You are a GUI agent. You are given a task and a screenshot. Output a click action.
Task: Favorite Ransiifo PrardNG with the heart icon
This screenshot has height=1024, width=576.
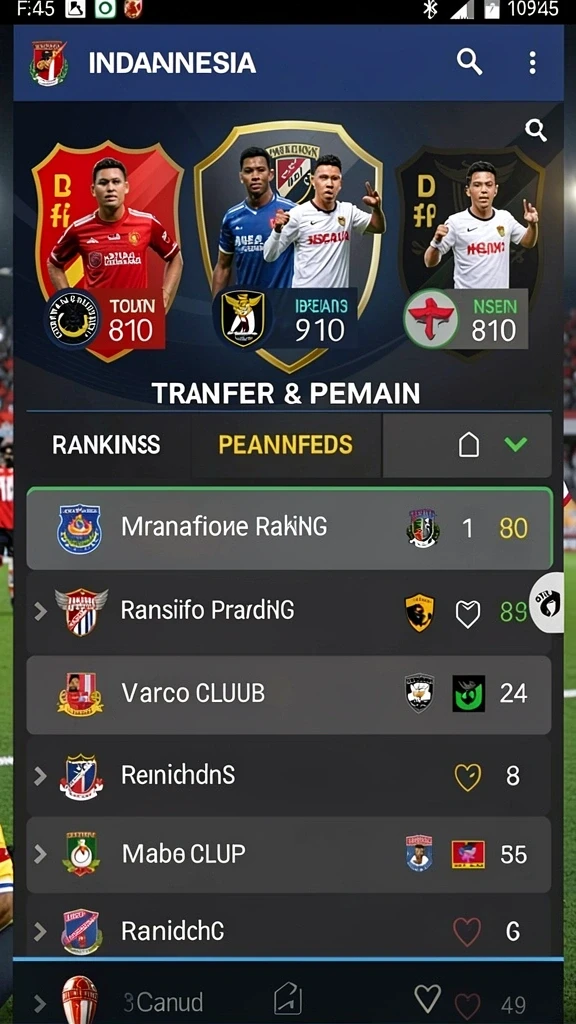[468, 614]
